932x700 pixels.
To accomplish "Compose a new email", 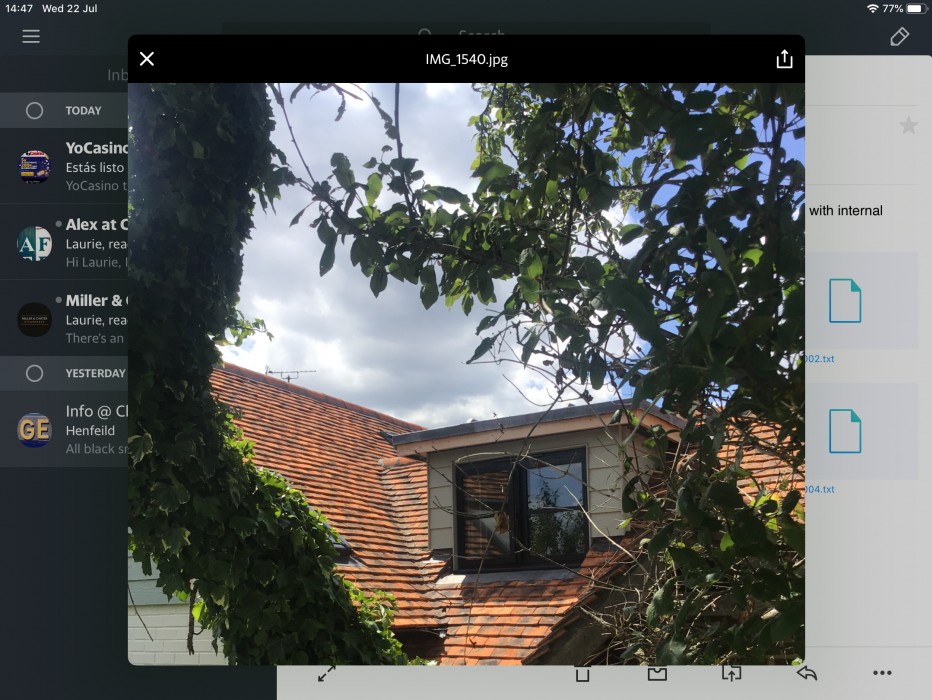I will (x=899, y=37).
